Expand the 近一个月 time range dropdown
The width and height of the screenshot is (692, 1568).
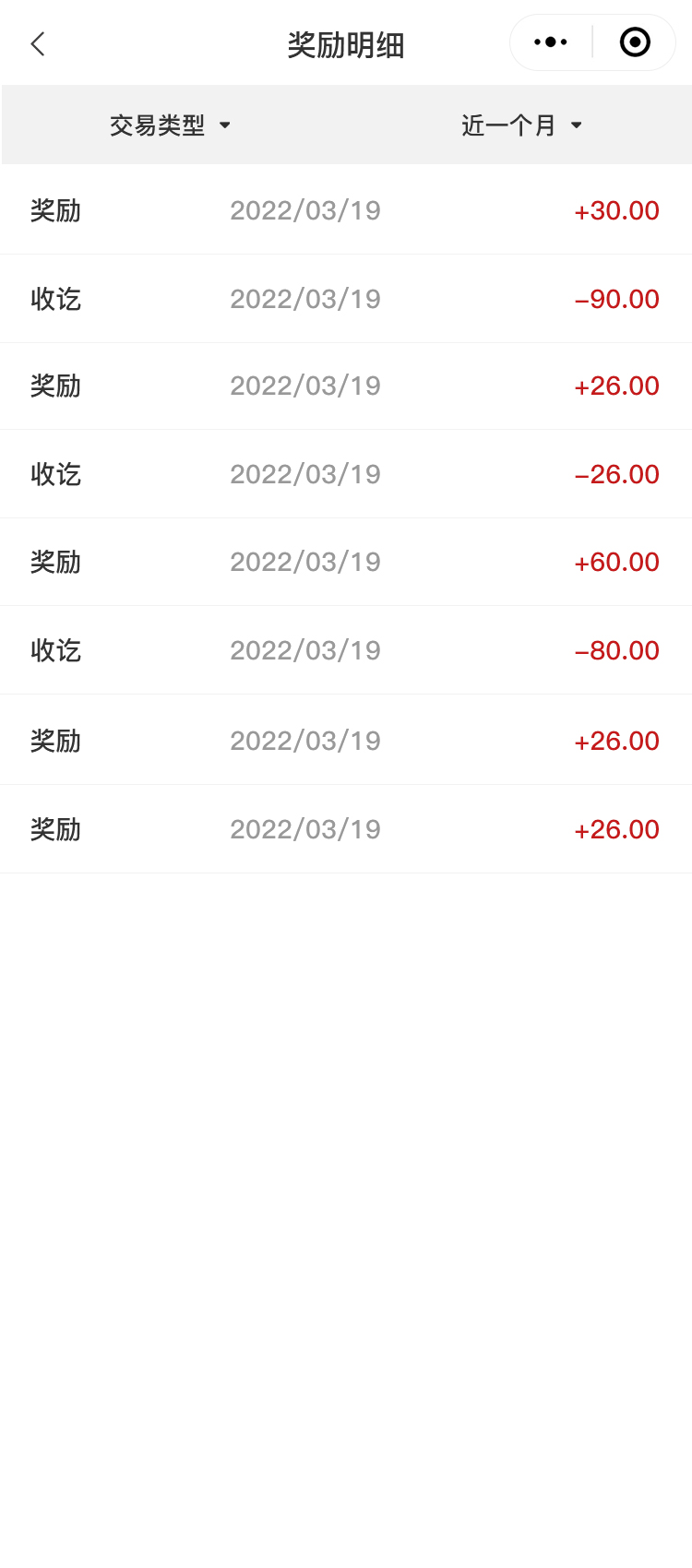pyautogui.click(x=521, y=125)
